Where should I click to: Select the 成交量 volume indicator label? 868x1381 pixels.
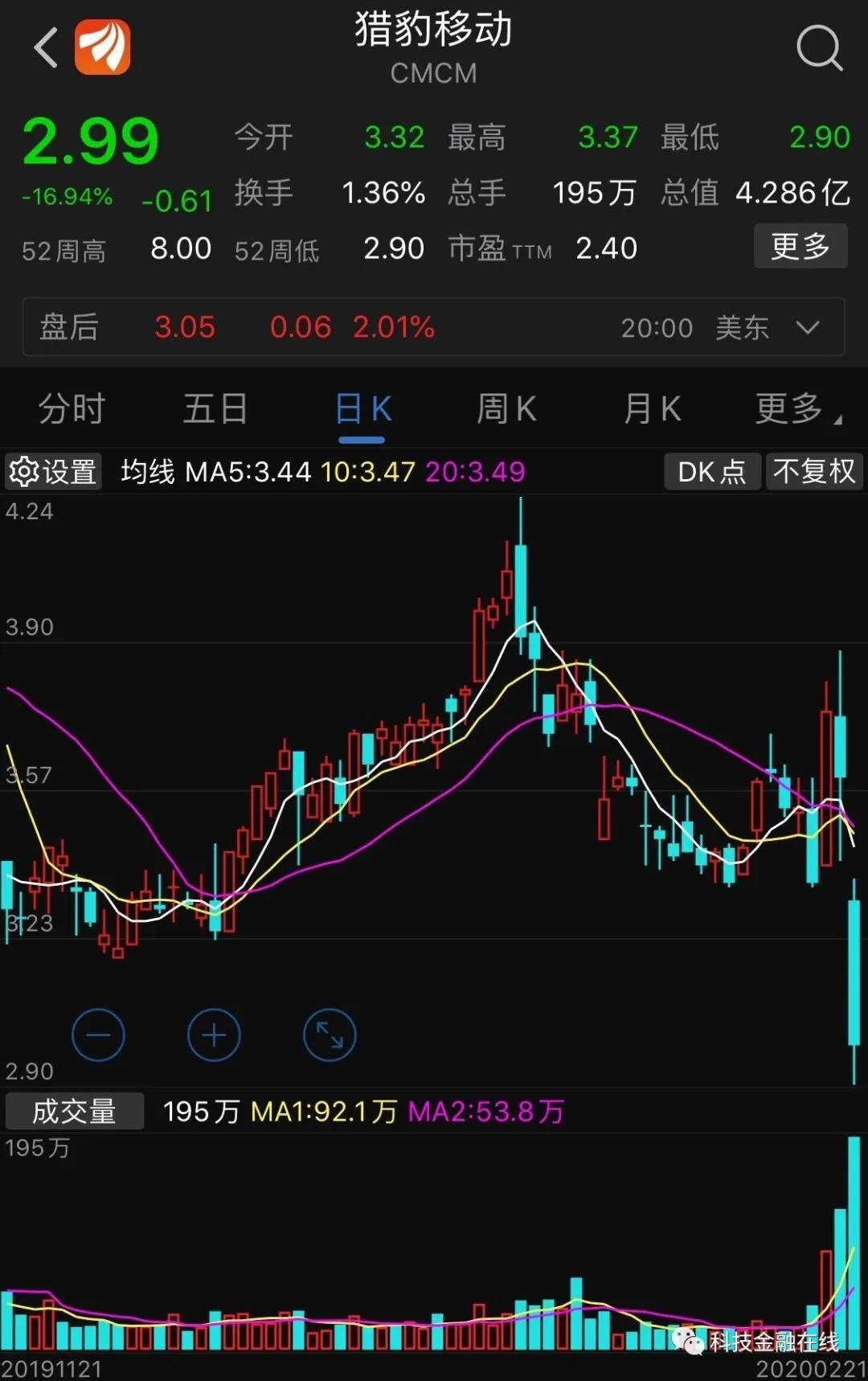tap(74, 1111)
